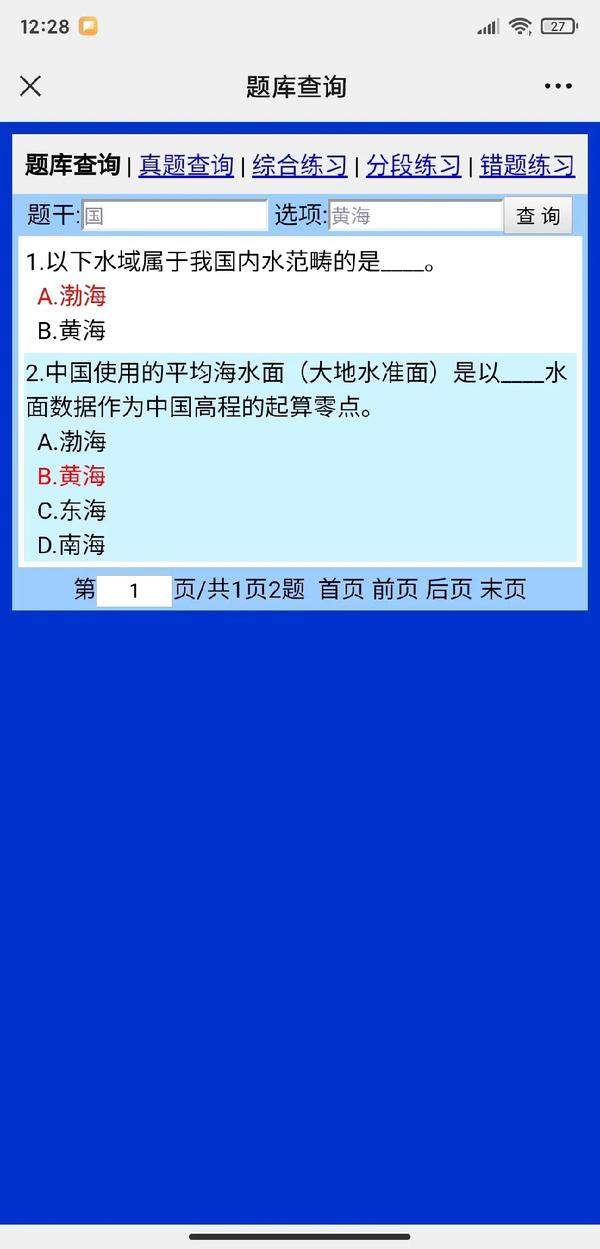
Task: Go to 后页 next page
Action: [449, 590]
